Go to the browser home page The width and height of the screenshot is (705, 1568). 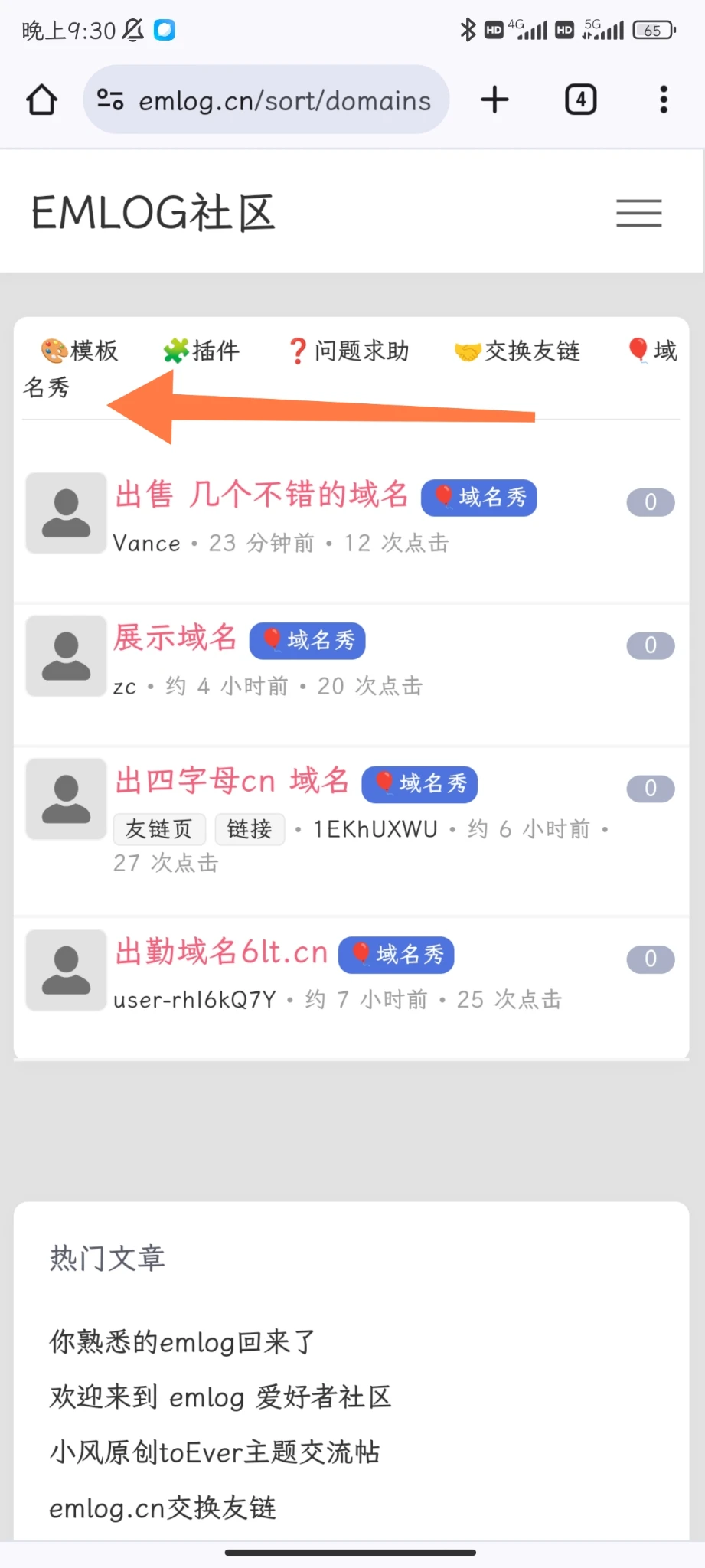click(x=42, y=100)
